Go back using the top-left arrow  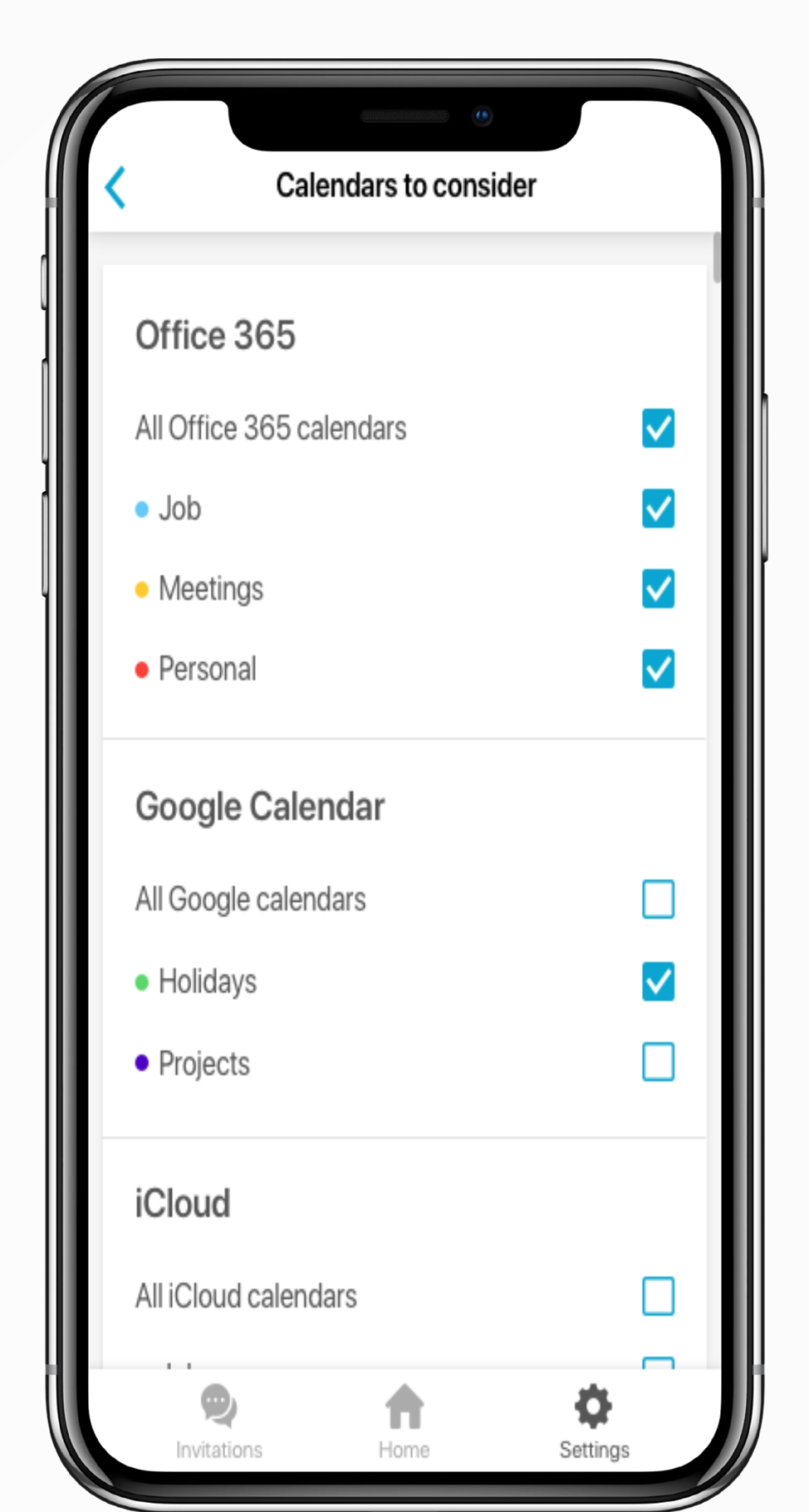pos(116,187)
